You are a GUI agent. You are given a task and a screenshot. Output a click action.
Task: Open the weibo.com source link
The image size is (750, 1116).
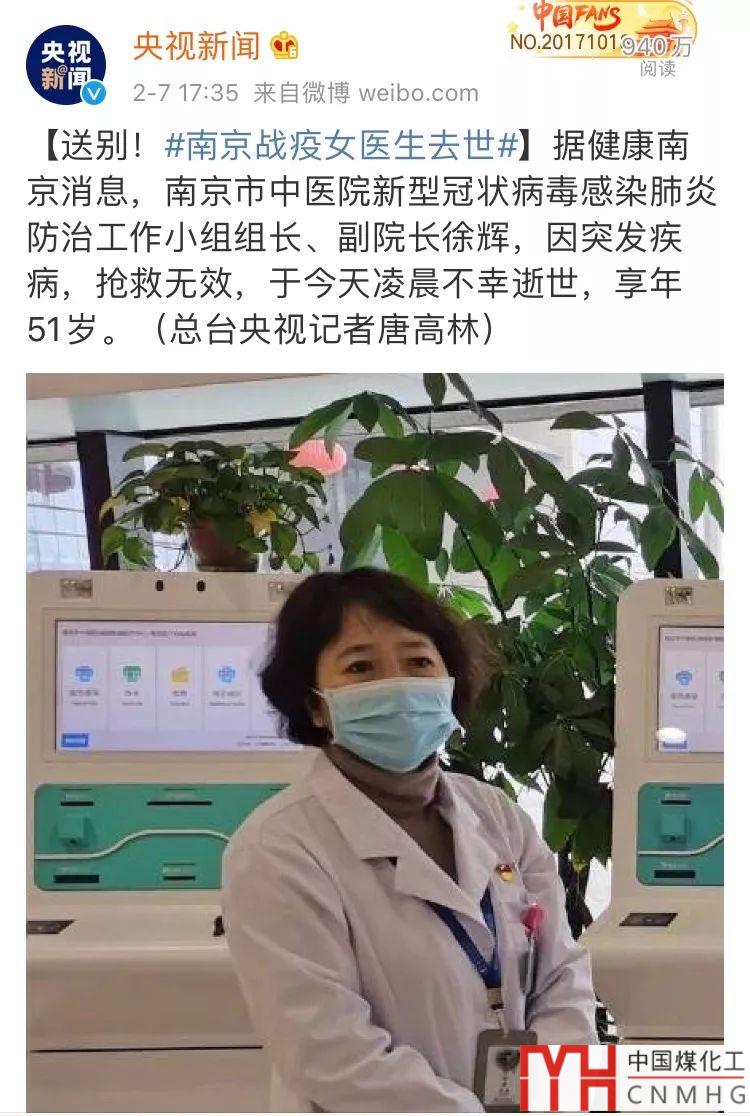point(418,94)
